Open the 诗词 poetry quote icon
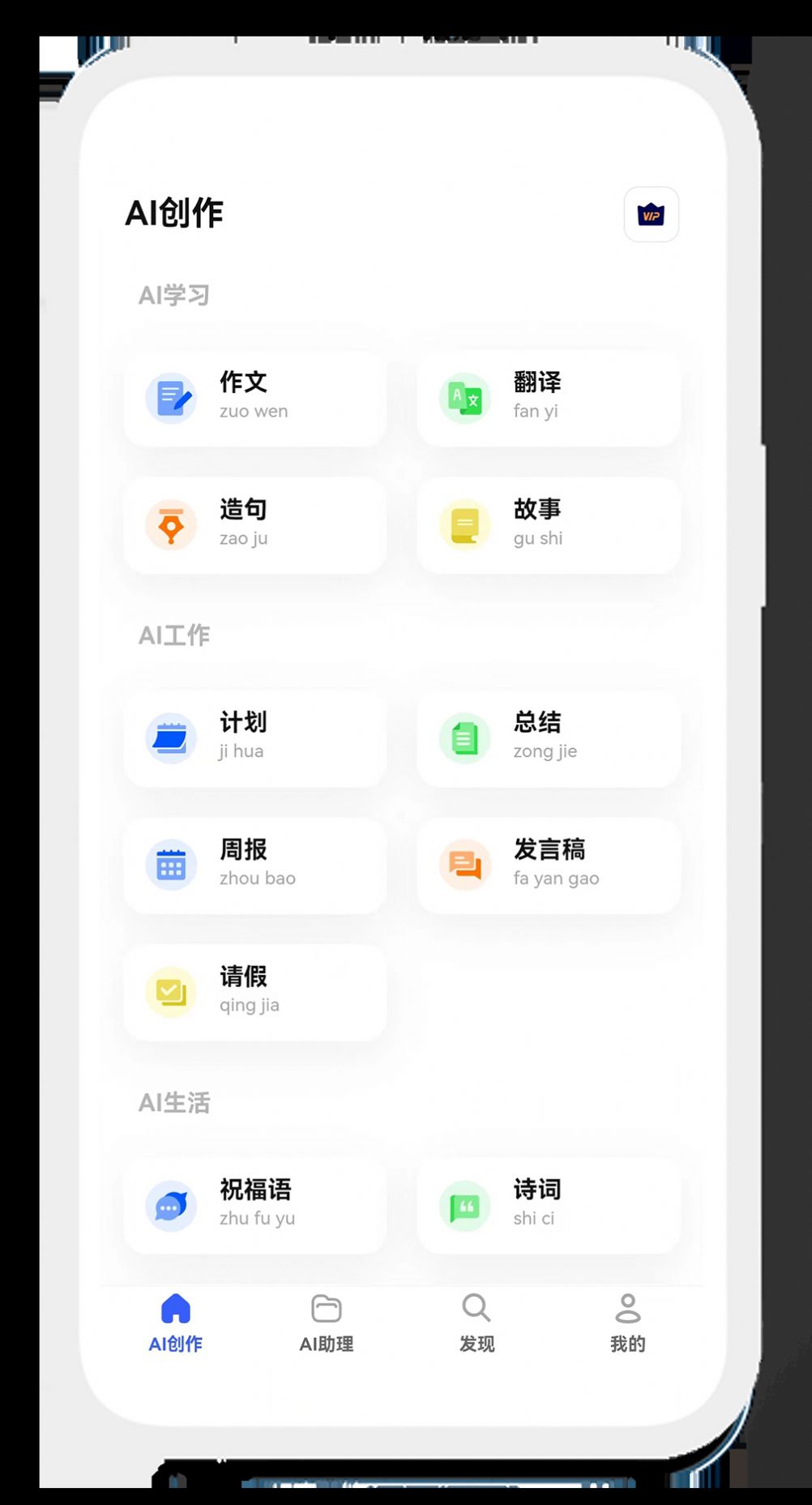This screenshot has height=1505, width=812. (464, 1206)
